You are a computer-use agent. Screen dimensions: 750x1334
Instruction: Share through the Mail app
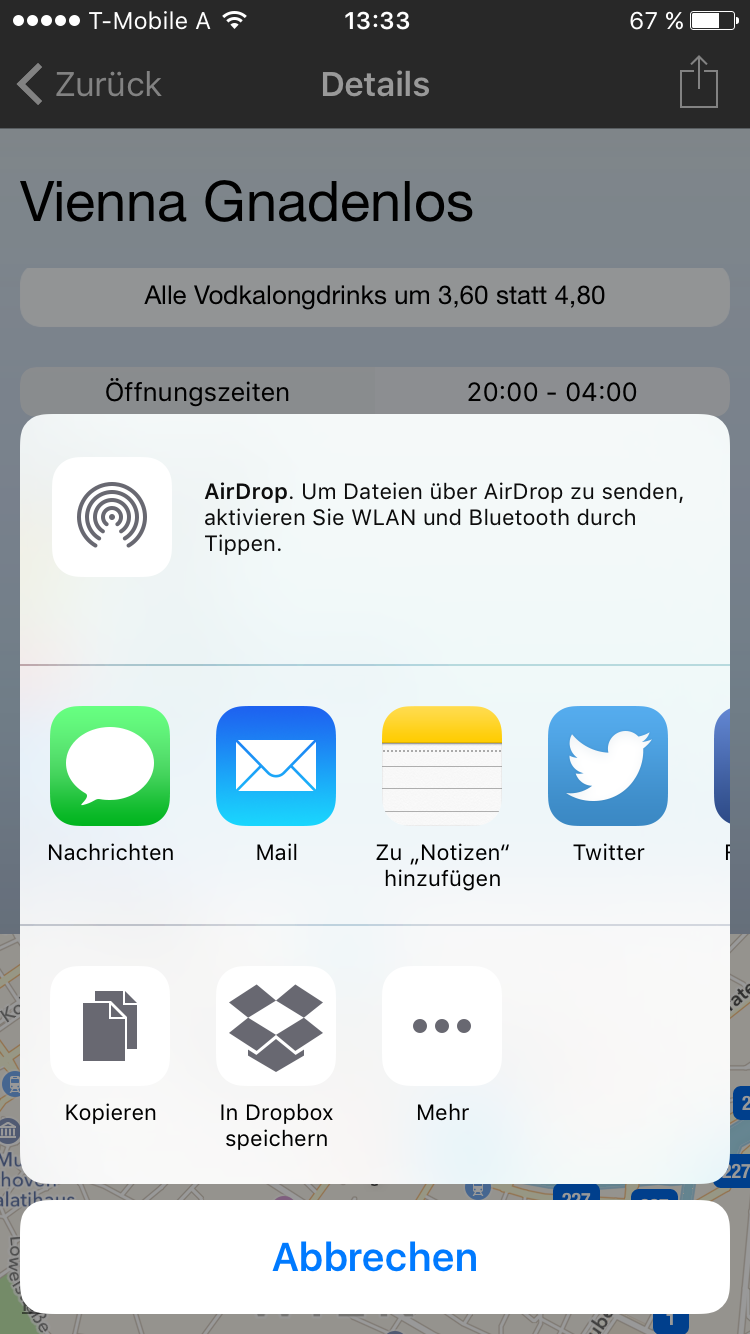click(276, 766)
